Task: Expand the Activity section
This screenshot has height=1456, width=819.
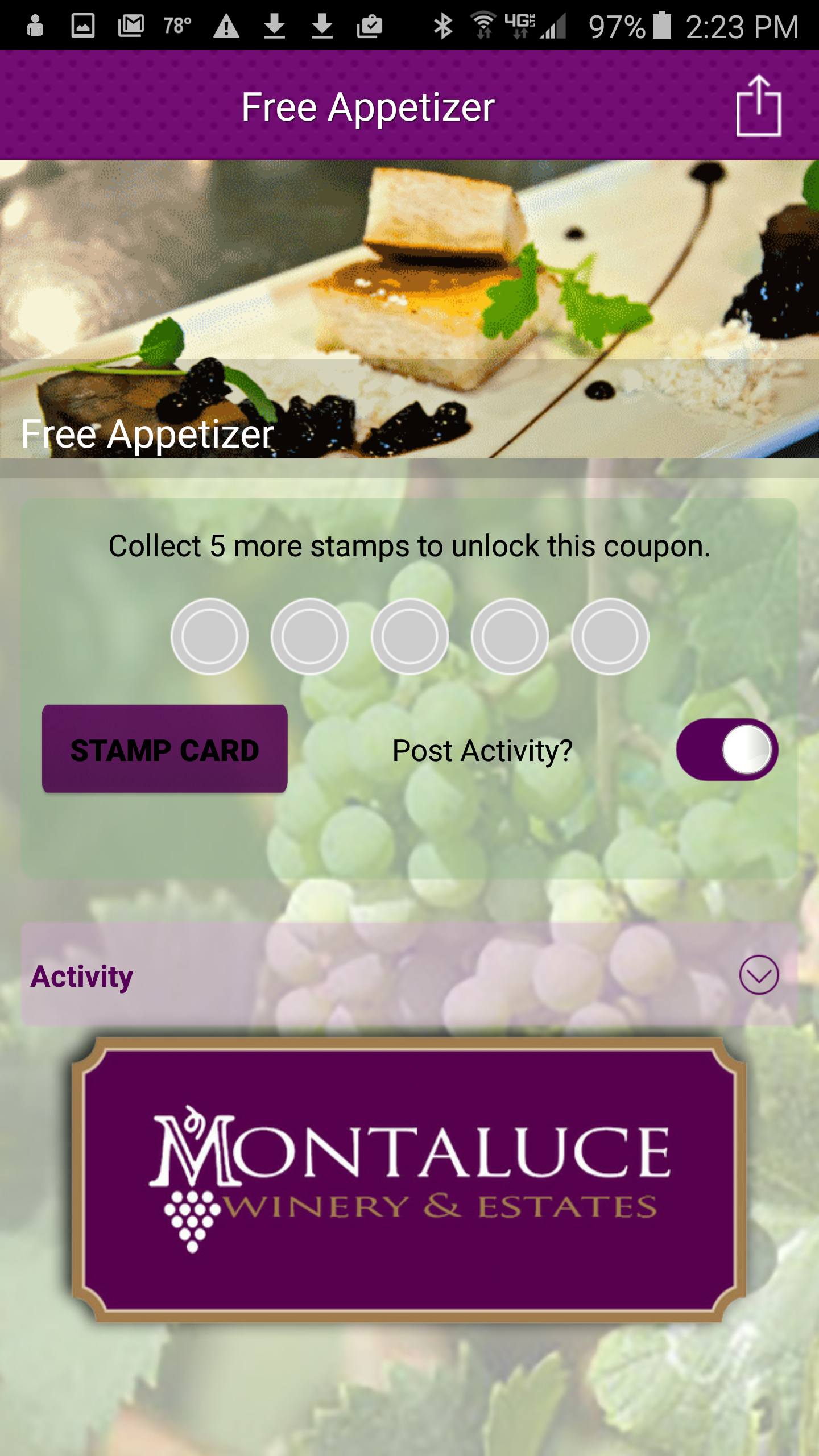Action: tap(759, 975)
